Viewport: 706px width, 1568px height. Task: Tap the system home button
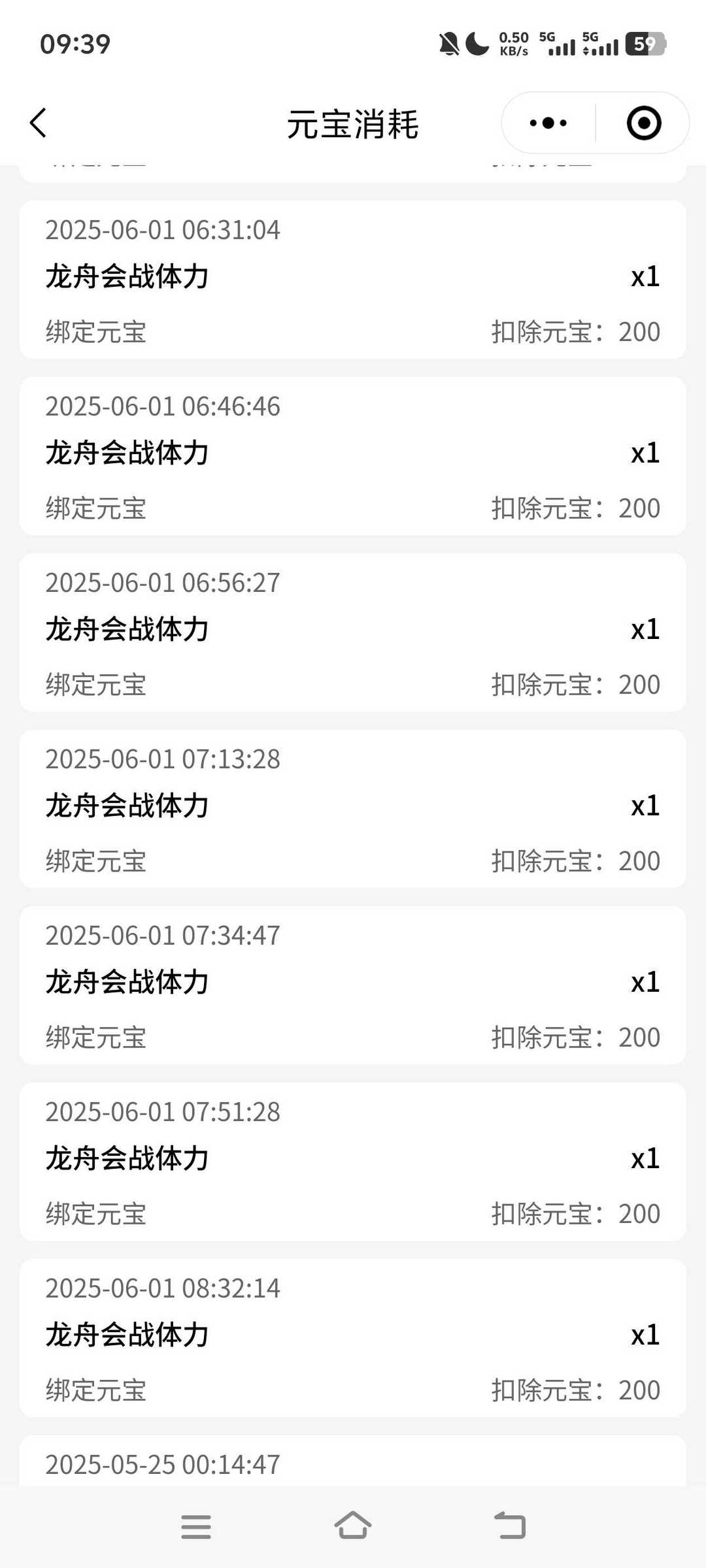click(x=353, y=1526)
